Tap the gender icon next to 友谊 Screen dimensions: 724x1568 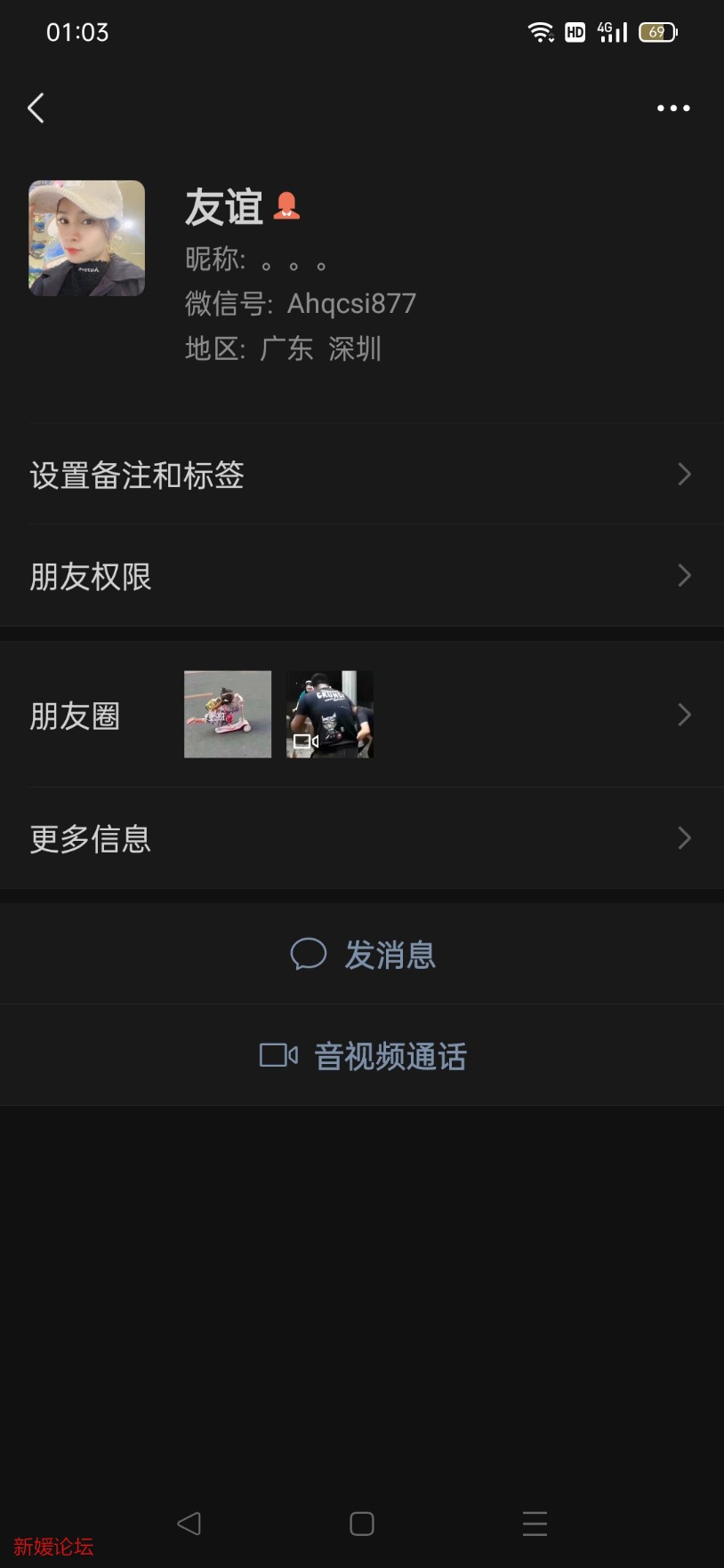286,205
